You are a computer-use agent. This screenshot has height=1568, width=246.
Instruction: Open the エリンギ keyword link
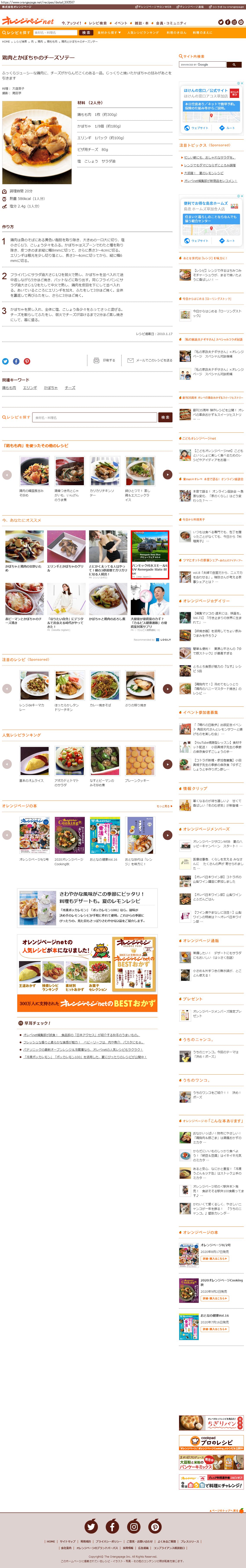(x=30, y=387)
